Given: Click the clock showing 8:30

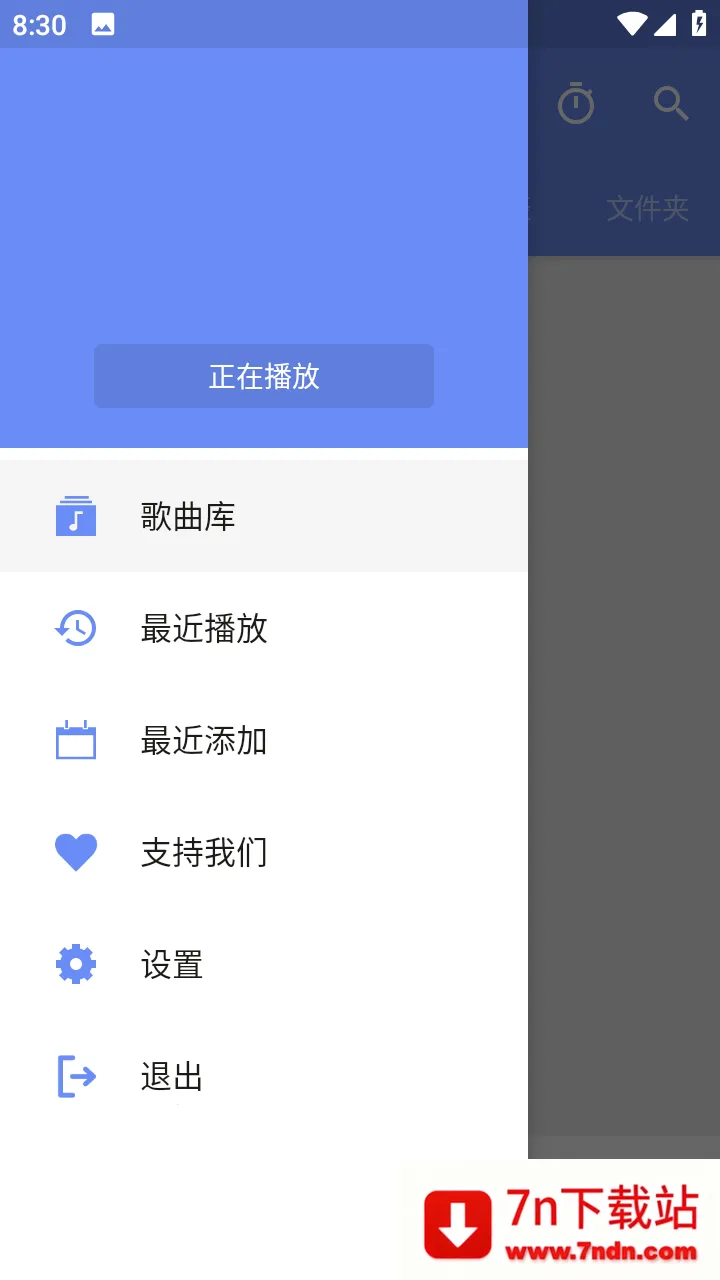Looking at the screenshot, I should 40,24.
